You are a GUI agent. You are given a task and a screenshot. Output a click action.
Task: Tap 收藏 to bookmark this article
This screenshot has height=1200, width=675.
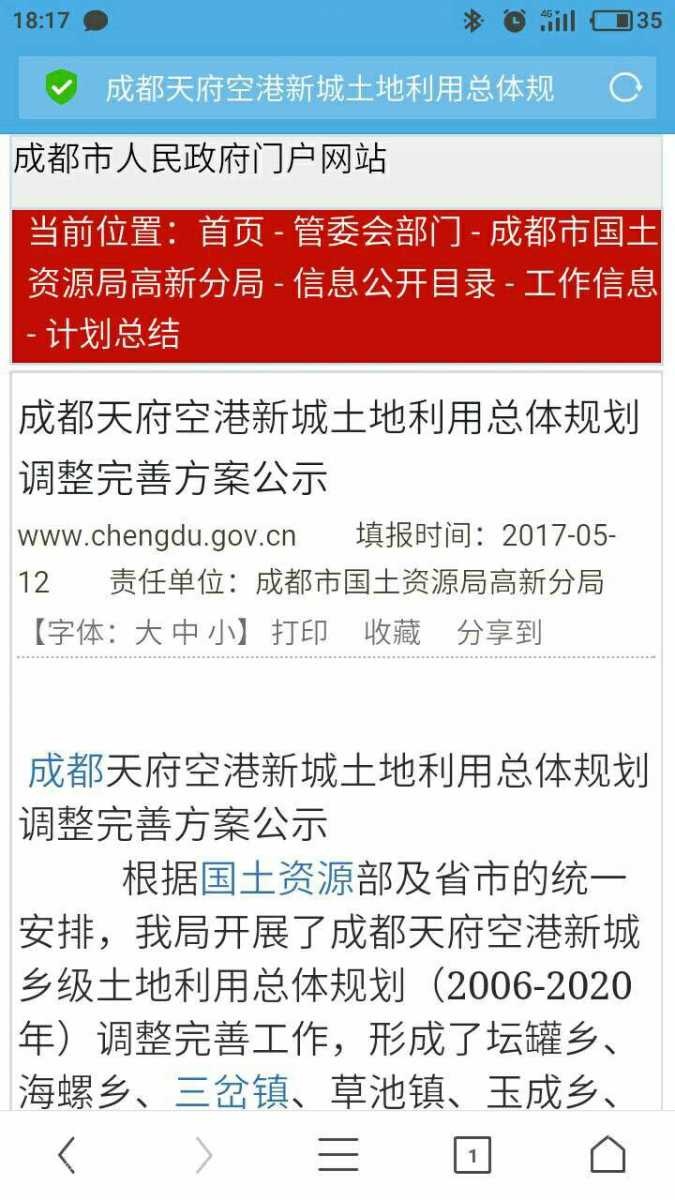pos(392,632)
